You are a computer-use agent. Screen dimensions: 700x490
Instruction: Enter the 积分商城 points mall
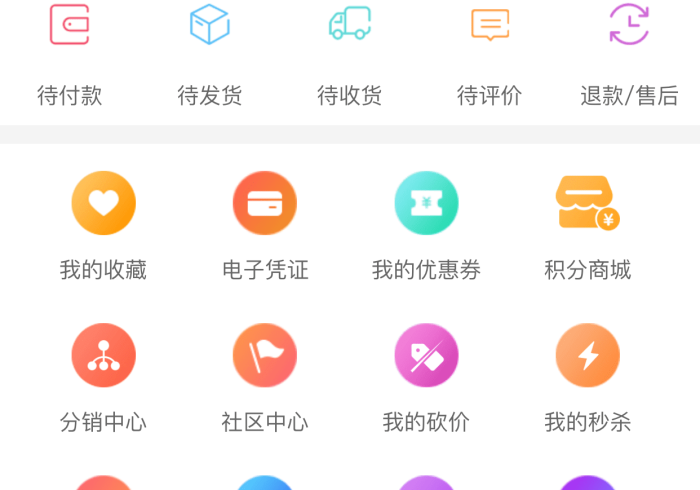(588, 225)
